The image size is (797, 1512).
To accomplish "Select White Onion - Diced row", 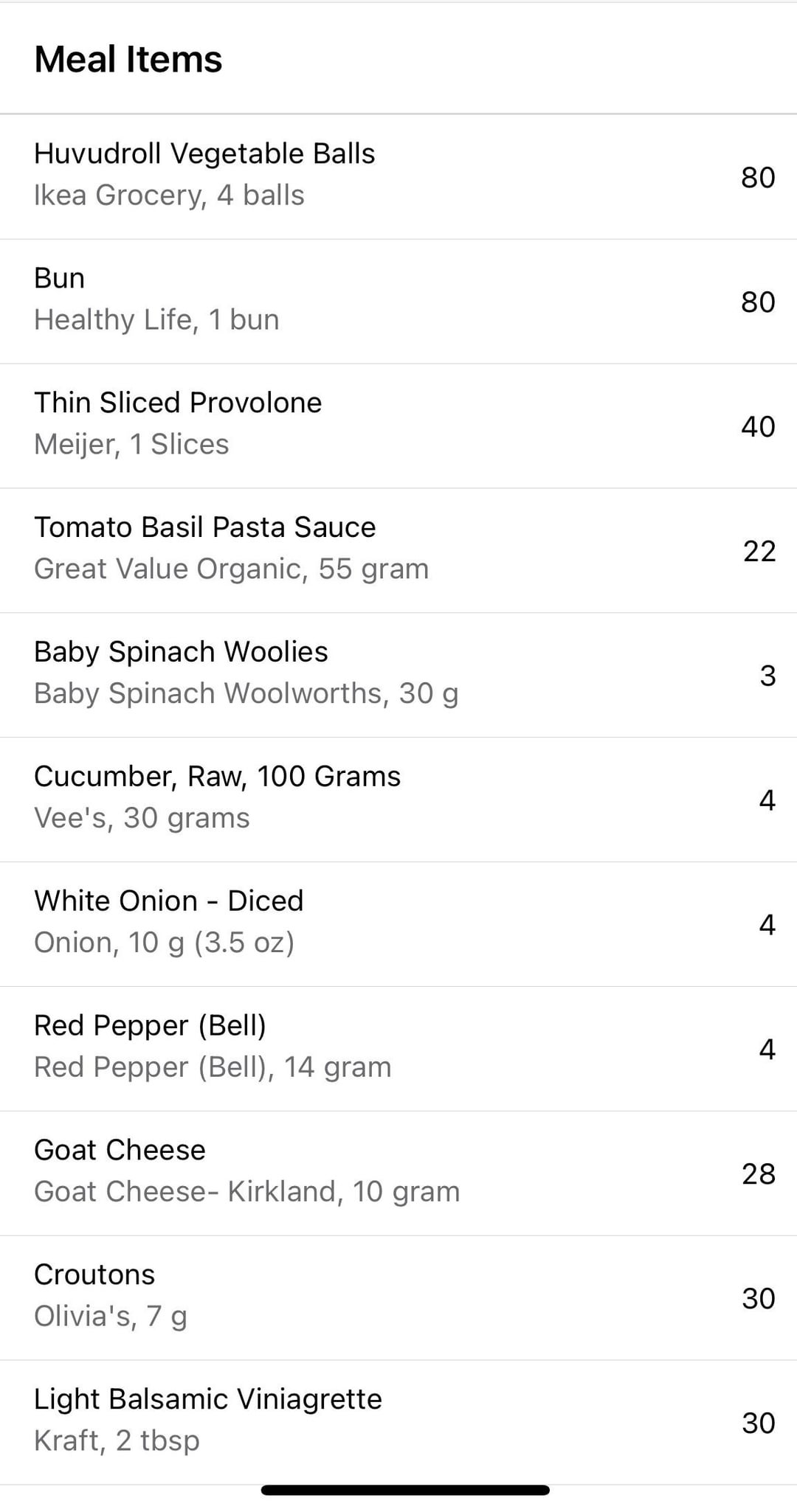I will point(398,925).
